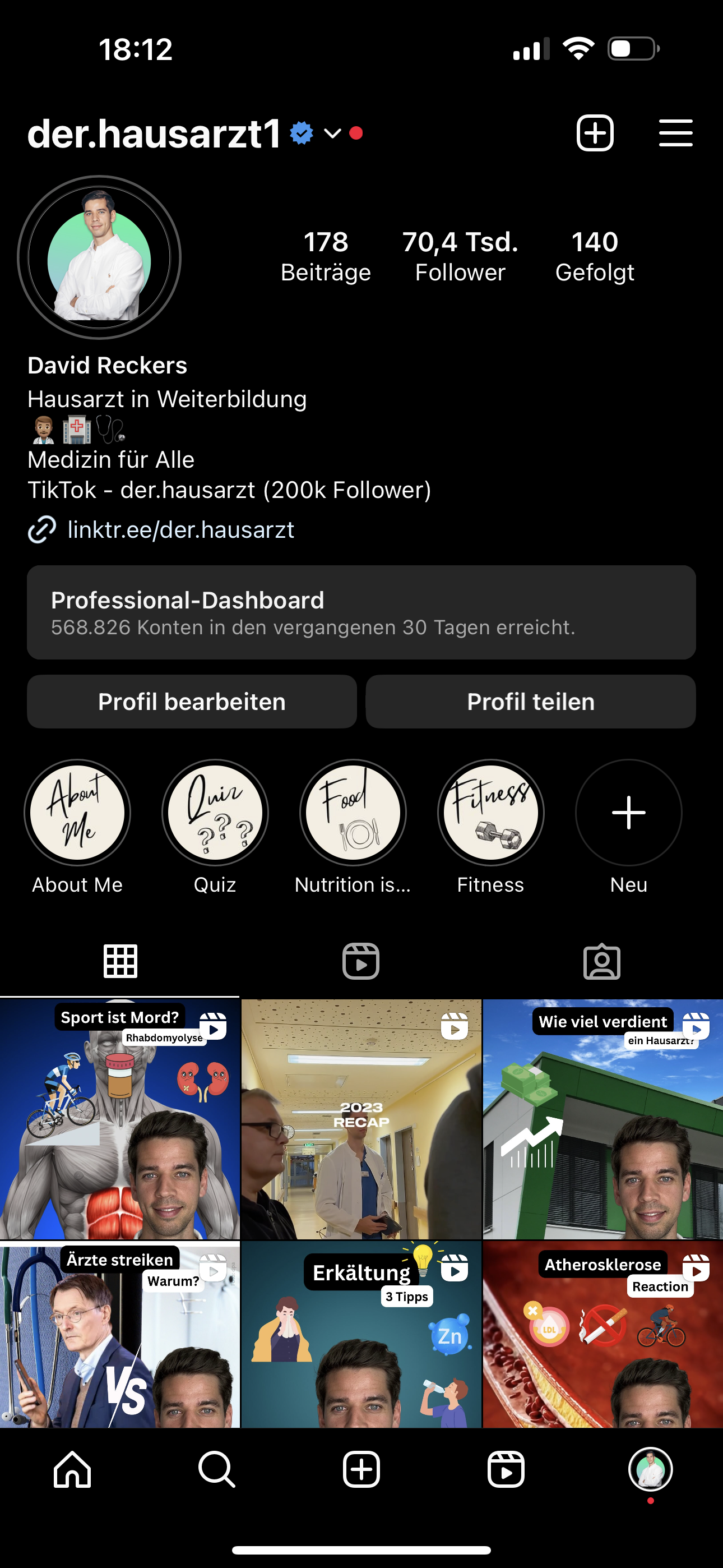The width and height of the screenshot is (723, 1568).
Task: Open the linktr.ee/der.hausarzt link
Action: click(180, 529)
